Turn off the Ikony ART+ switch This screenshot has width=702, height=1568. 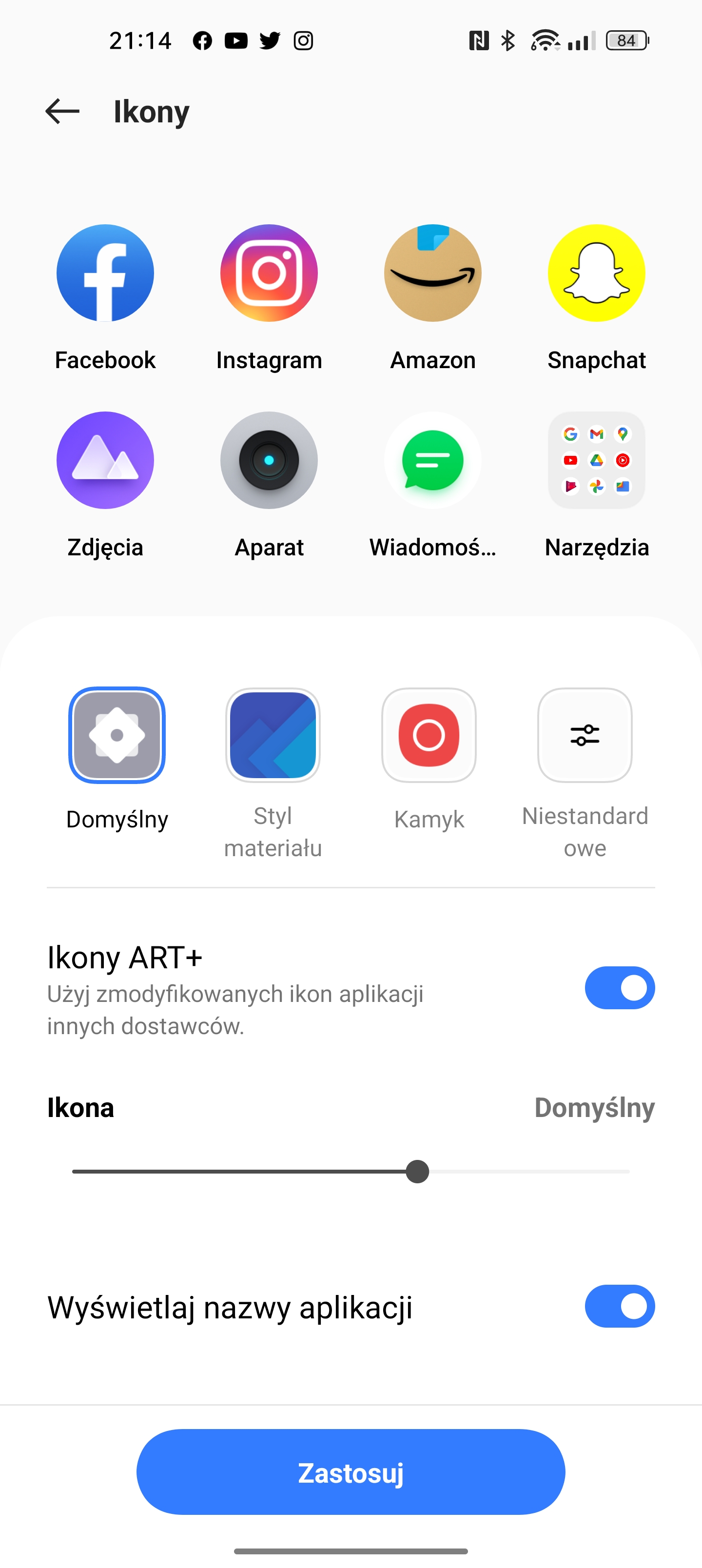620,987
